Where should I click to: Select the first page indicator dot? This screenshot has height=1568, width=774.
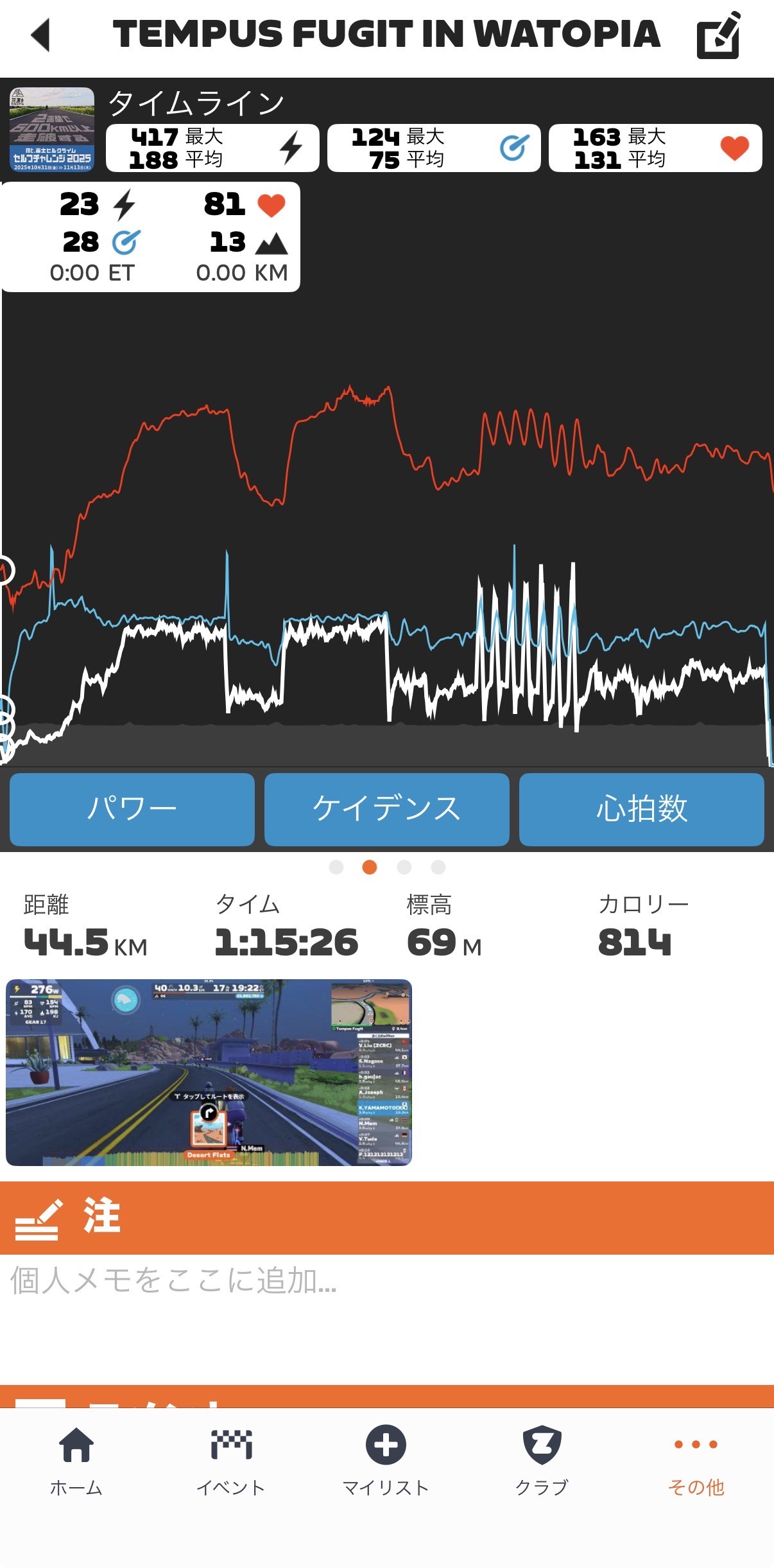336,867
